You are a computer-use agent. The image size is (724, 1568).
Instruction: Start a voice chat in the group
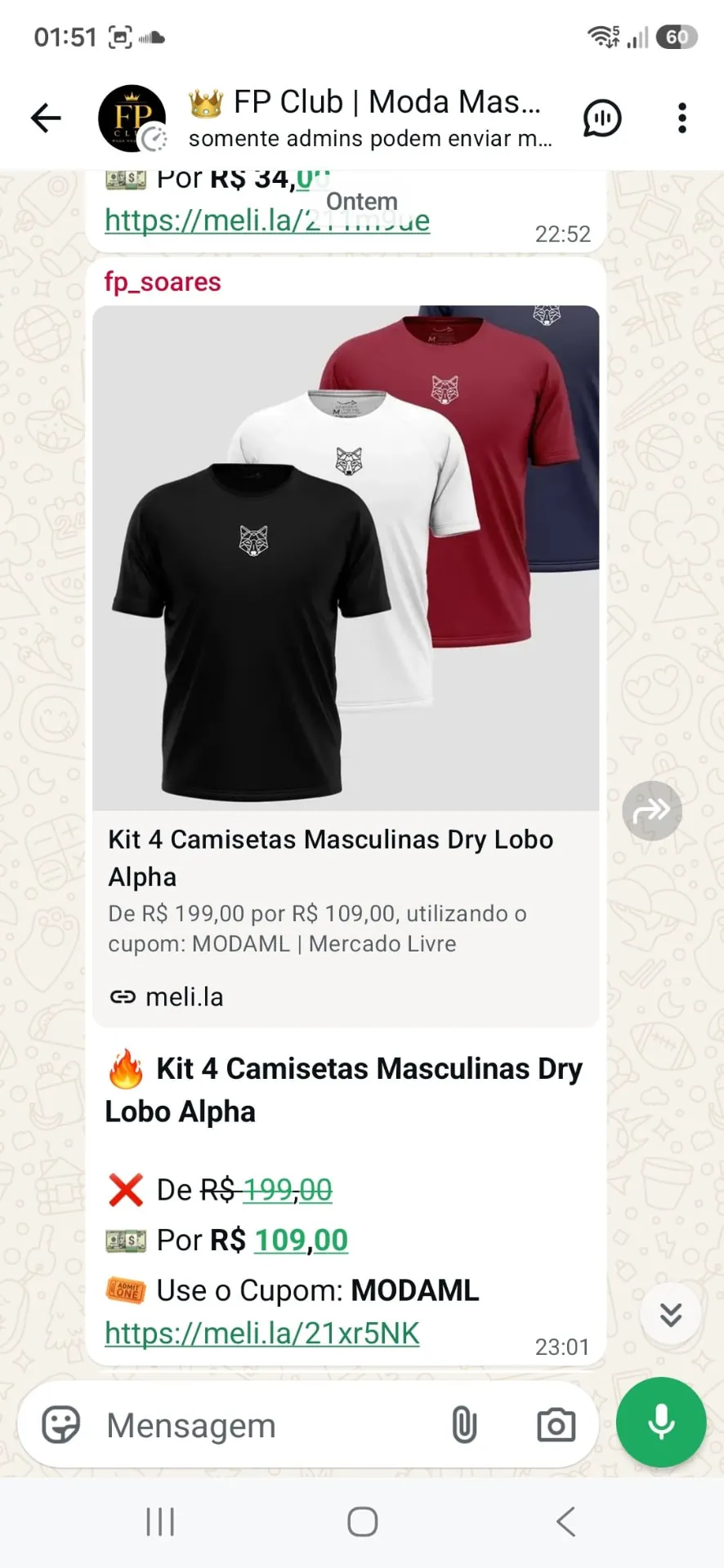(x=602, y=118)
